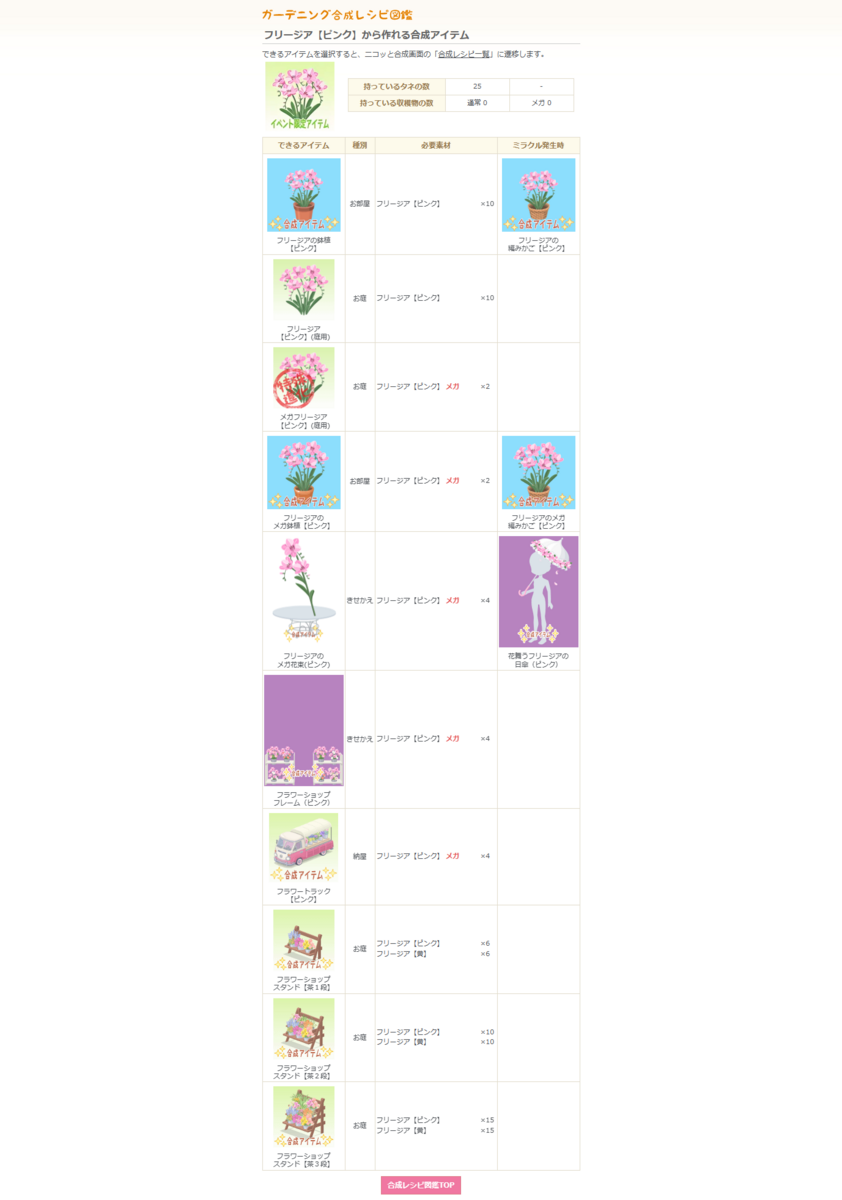Select フラワーショップスタンド【茶2段】 item
Viewport: 842px width, 1200px height.
tap(304, 1029)
